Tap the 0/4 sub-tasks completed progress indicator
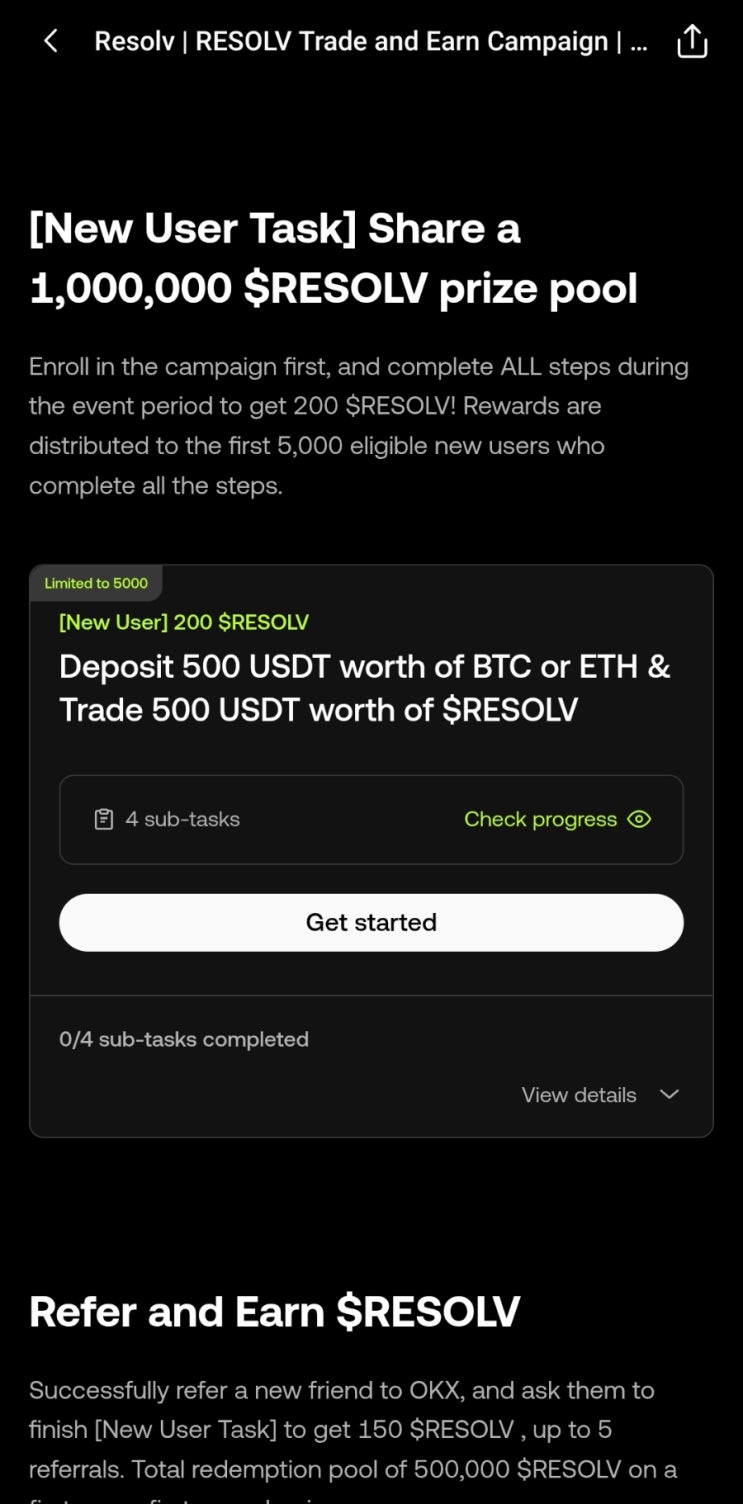This screenshot has width=743, height=1504. [185, 1039]
